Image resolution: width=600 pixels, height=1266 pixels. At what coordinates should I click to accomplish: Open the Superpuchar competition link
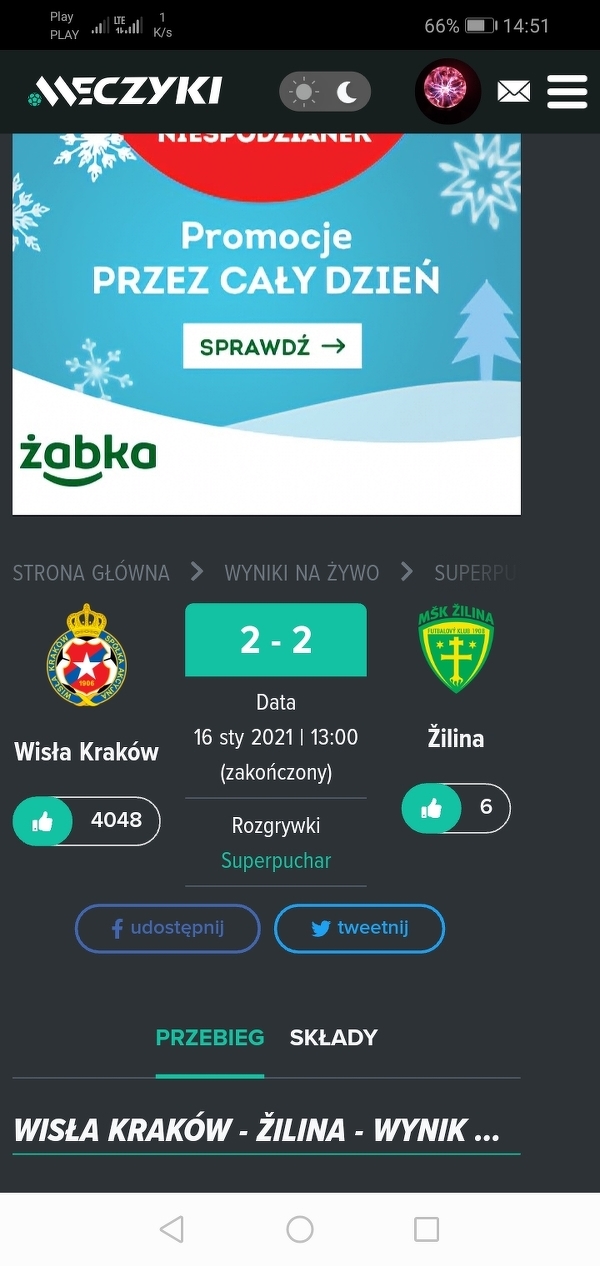tap(276, 861)
